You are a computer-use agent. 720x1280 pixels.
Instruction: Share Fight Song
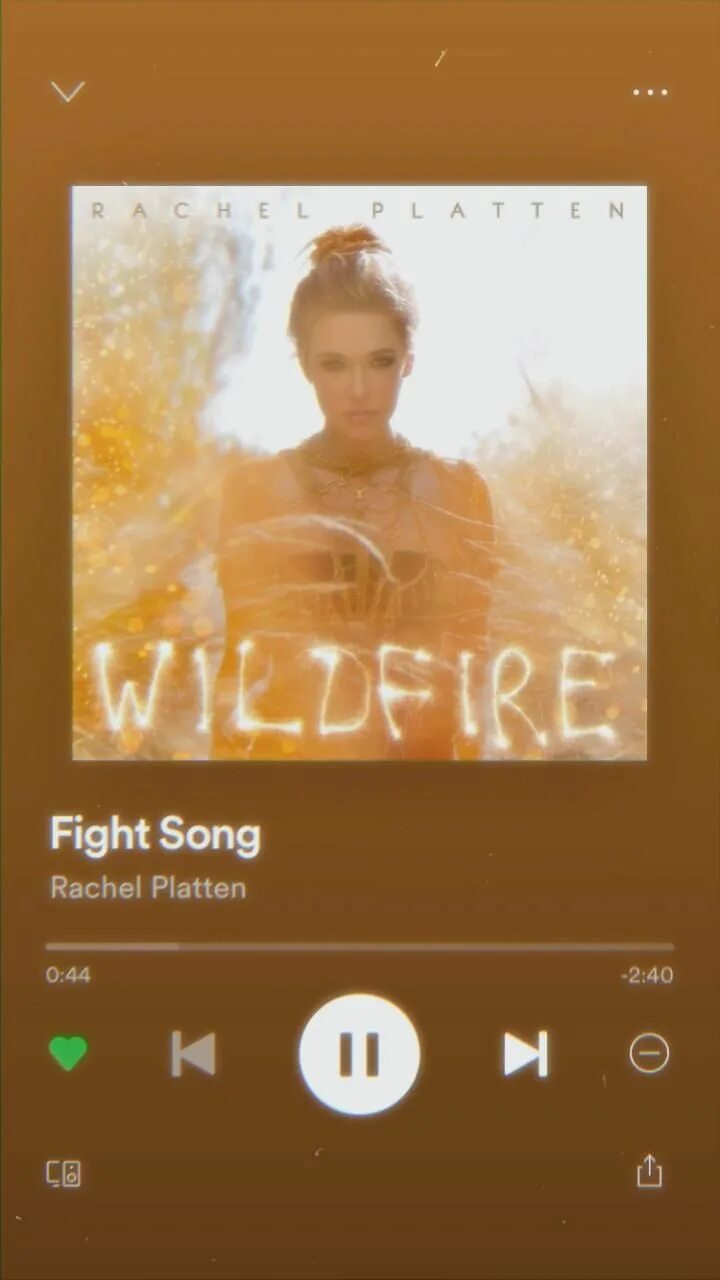649,1170
